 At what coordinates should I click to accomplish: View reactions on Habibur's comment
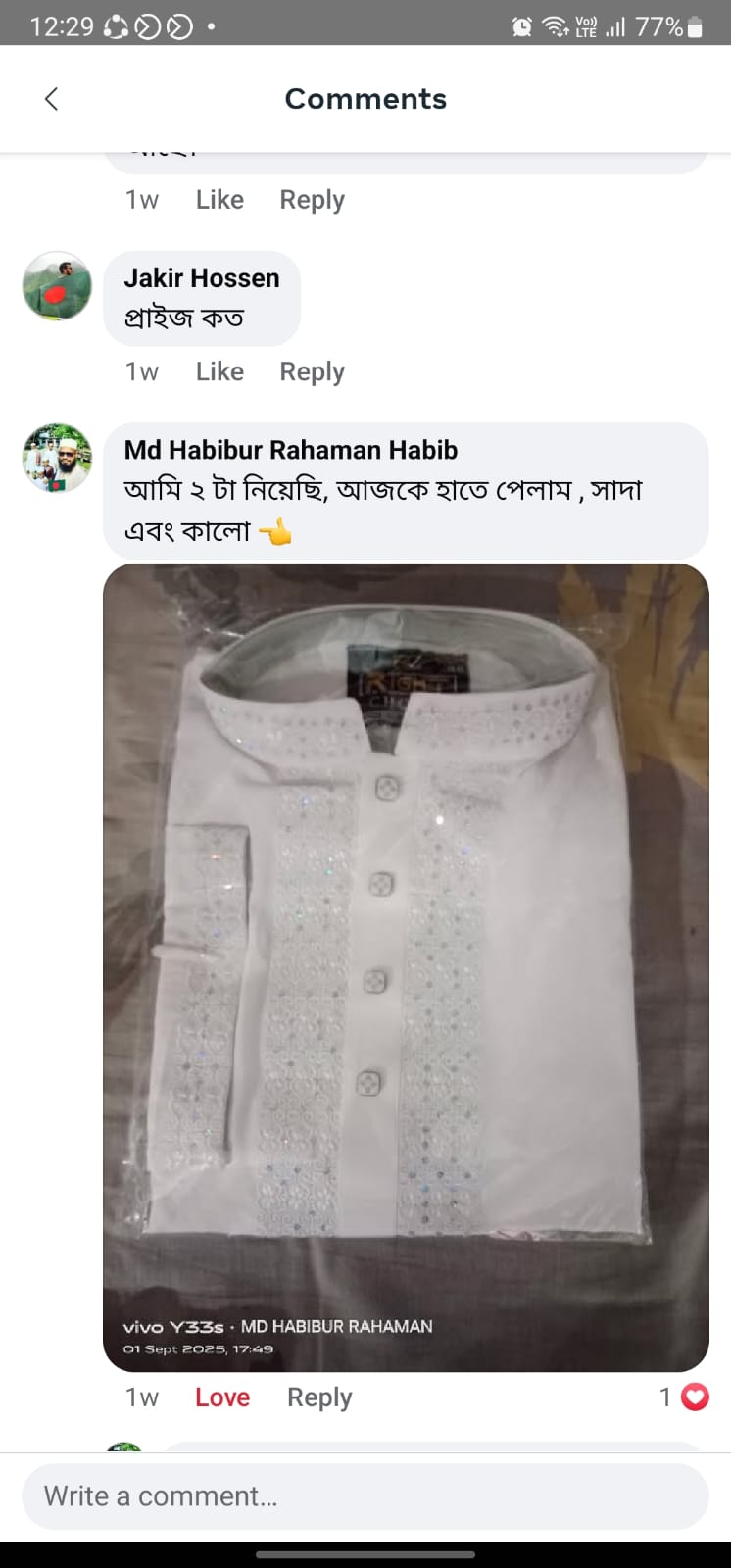coord(684,1396)
